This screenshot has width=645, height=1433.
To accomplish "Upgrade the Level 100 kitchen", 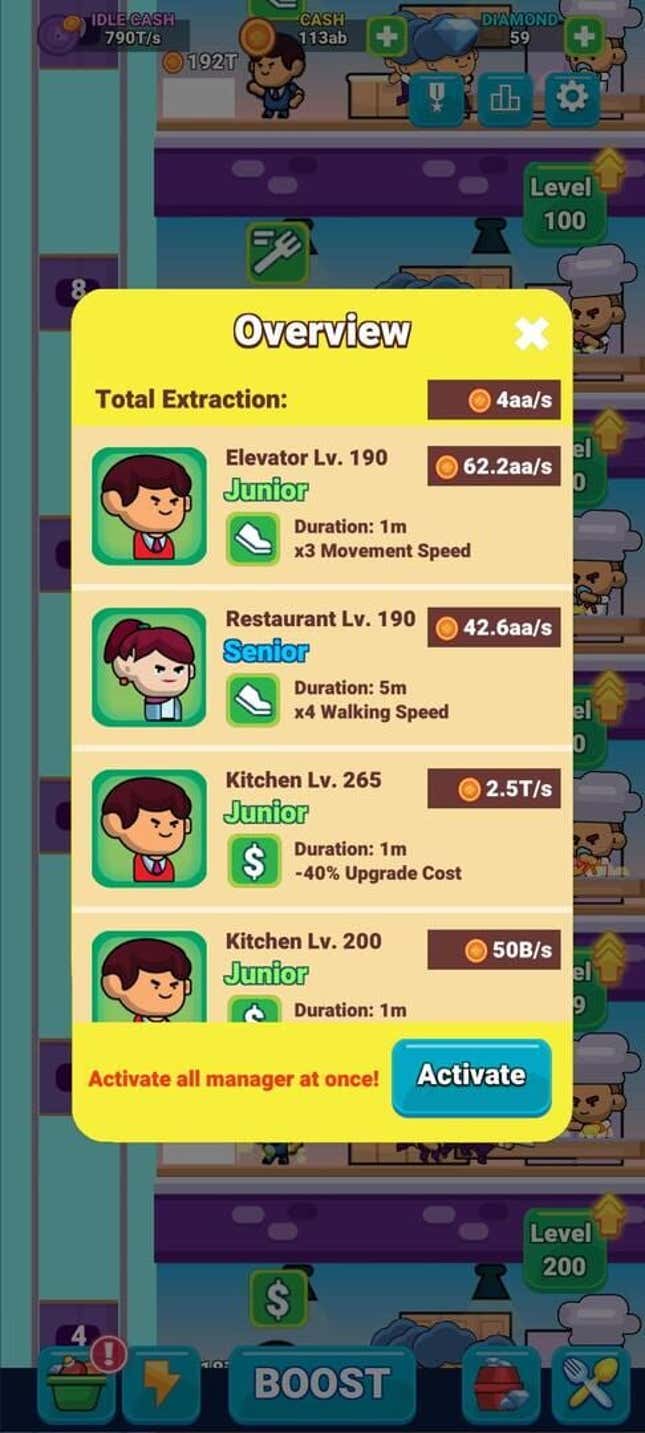I will pyautogui.click(x=565, y=204).
